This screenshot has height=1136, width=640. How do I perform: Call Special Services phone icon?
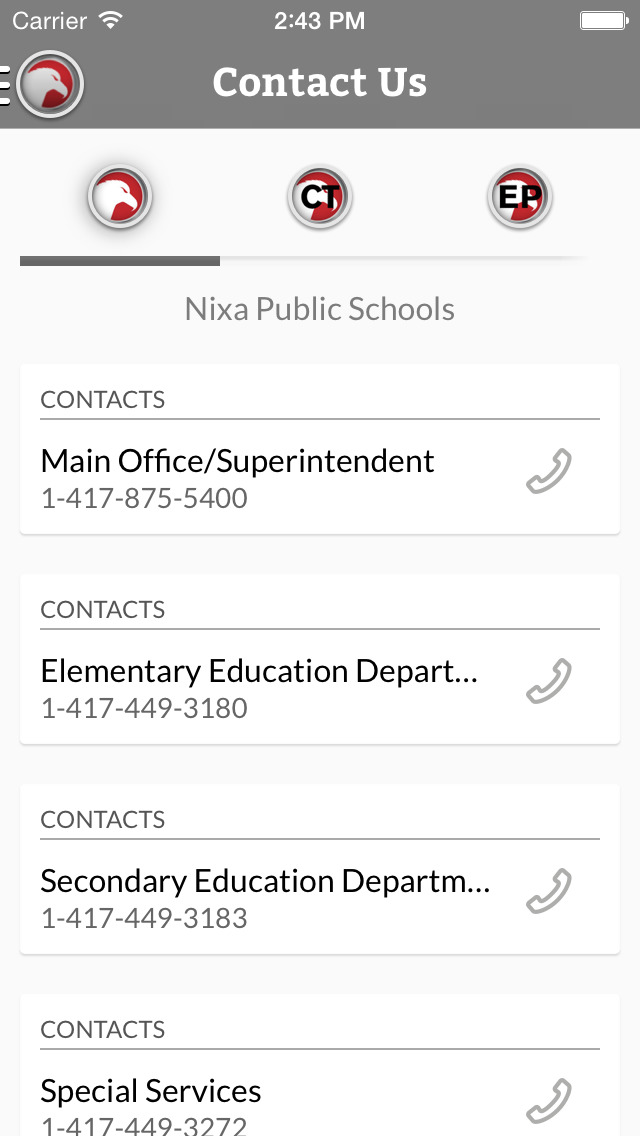click(549, 1101)
